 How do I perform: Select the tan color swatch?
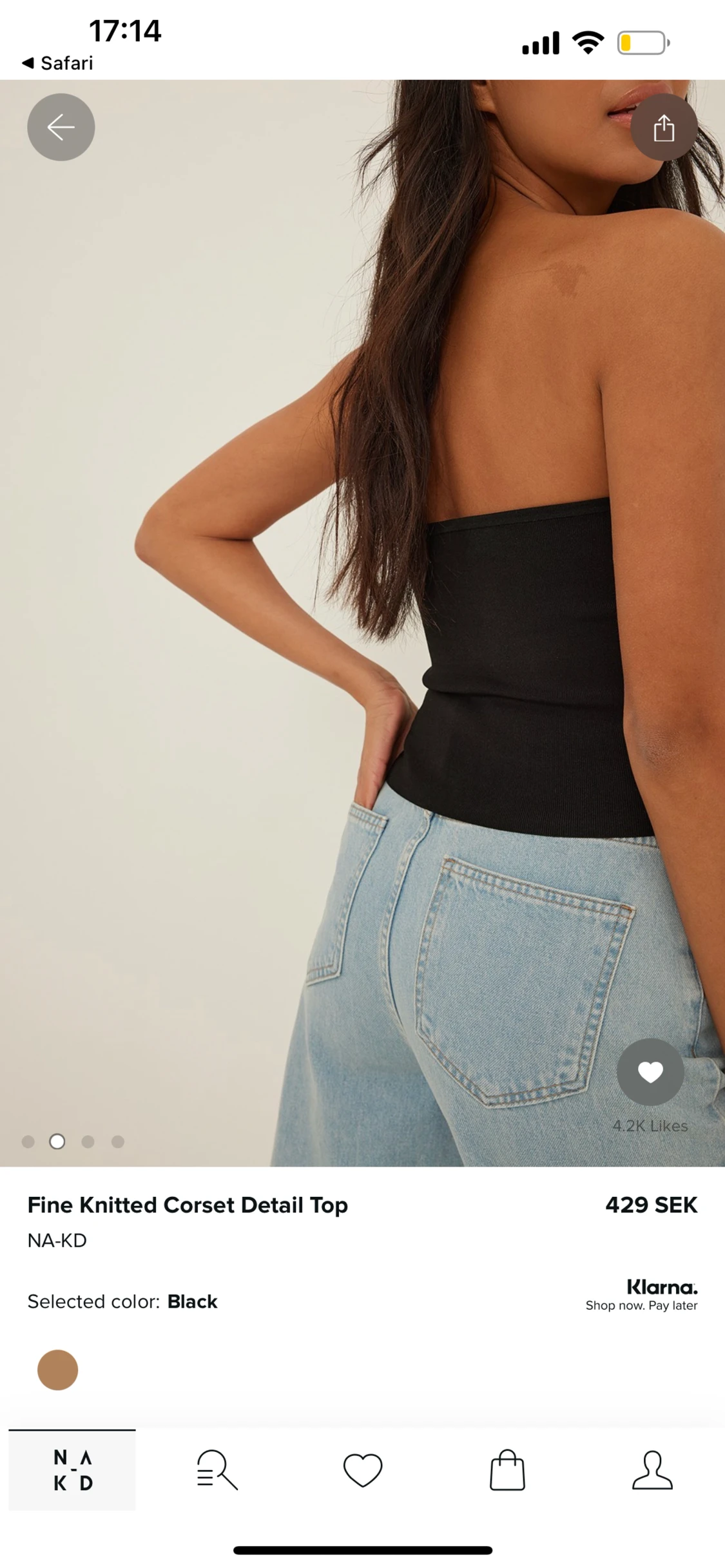pyautogui.click(x=57, y=1370)
